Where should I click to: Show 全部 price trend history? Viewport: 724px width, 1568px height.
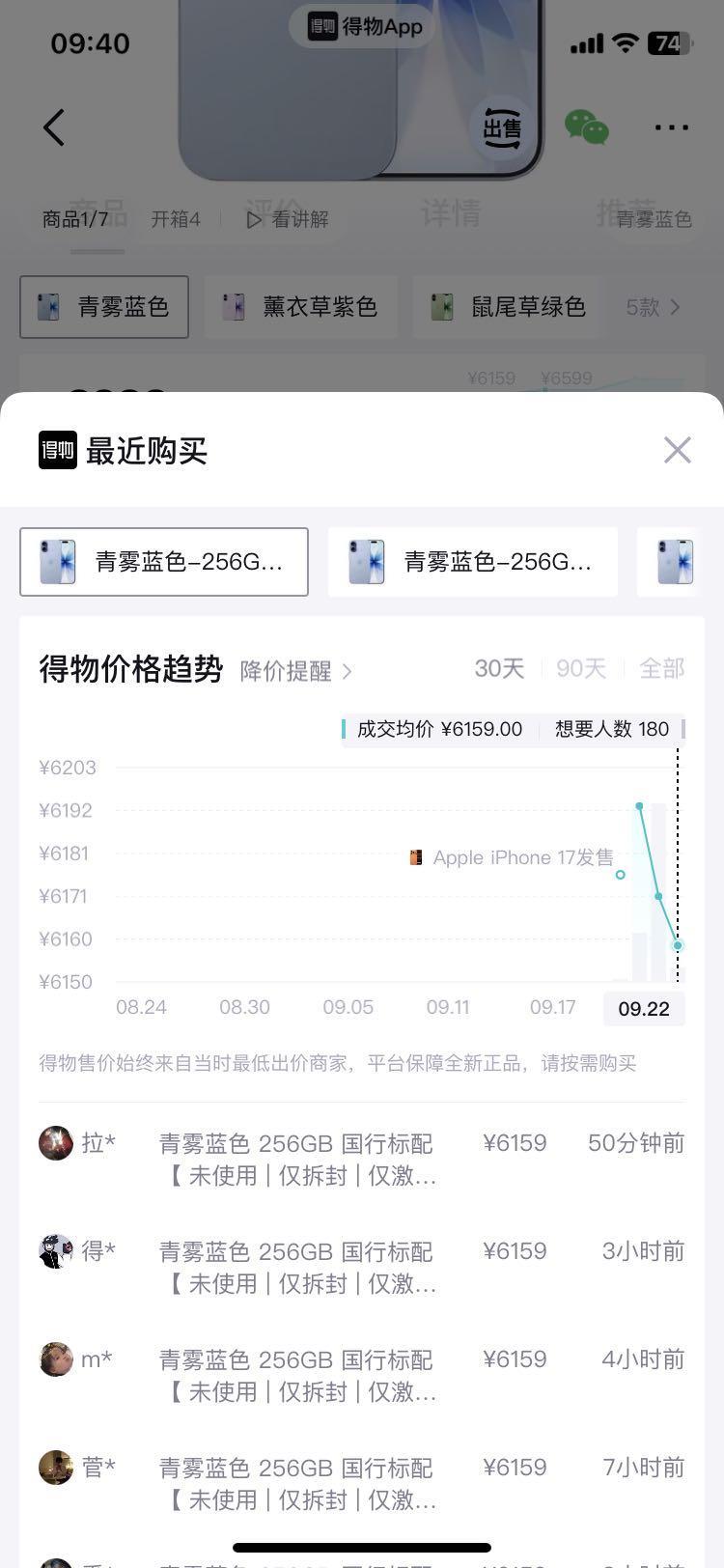(x=661, y=668)
